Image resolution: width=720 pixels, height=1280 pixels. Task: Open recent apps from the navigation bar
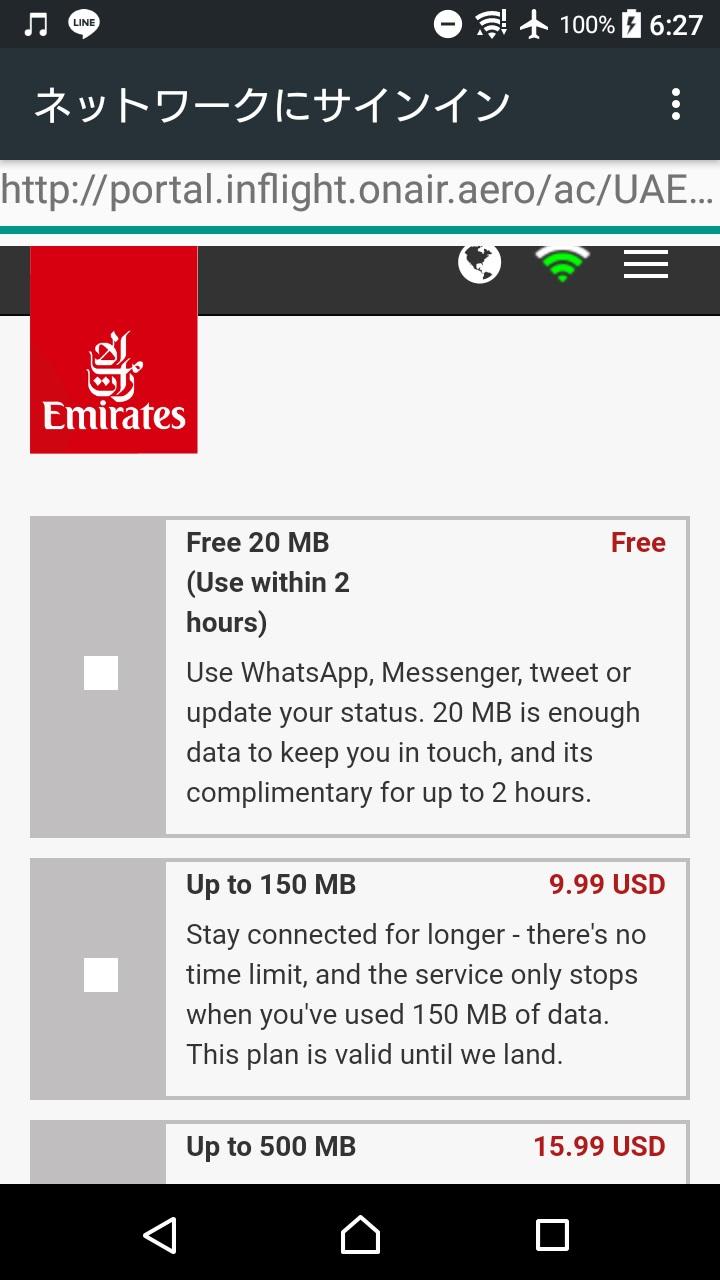click(552, 1235)
